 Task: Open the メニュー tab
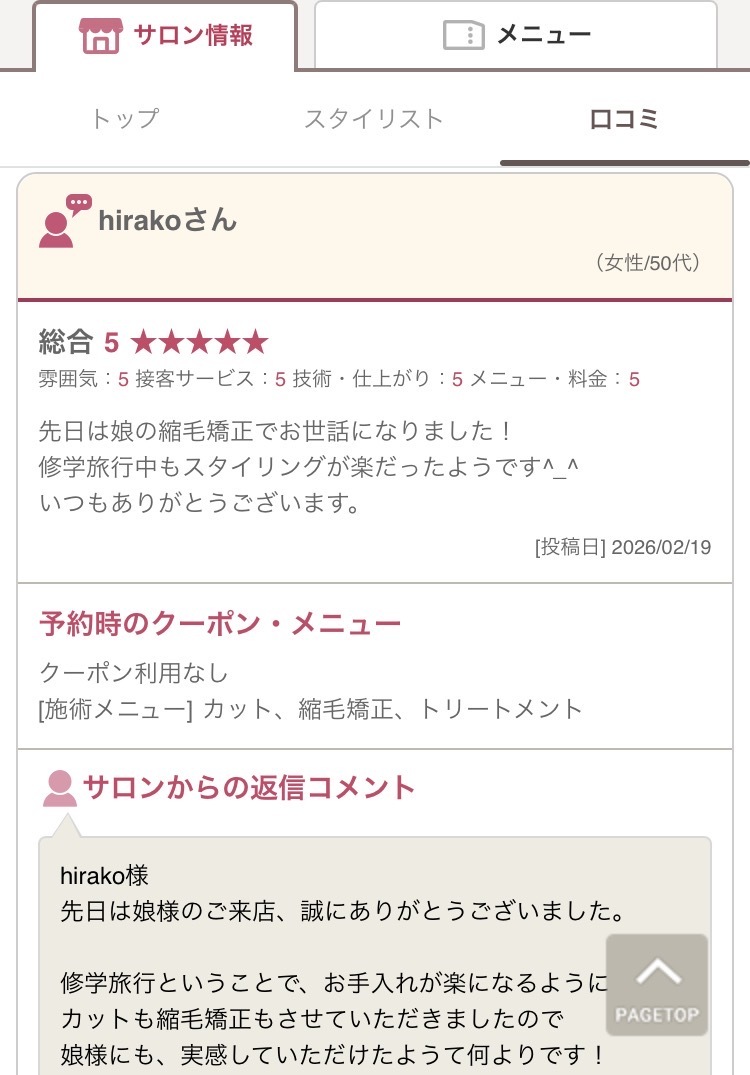tap(516, 36)
